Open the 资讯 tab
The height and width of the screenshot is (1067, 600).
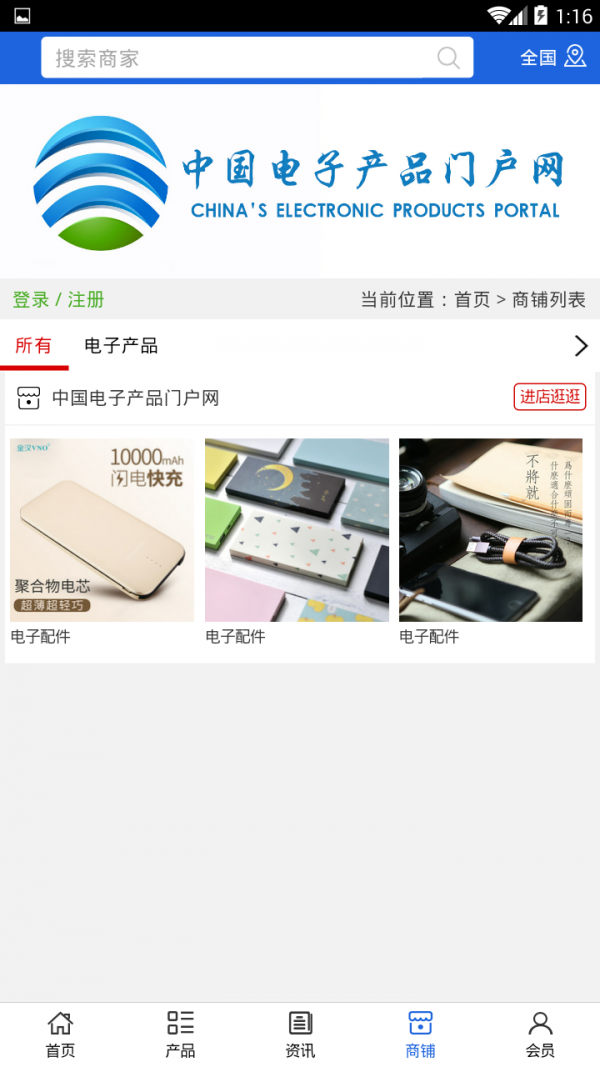(x=300, y=1034)
